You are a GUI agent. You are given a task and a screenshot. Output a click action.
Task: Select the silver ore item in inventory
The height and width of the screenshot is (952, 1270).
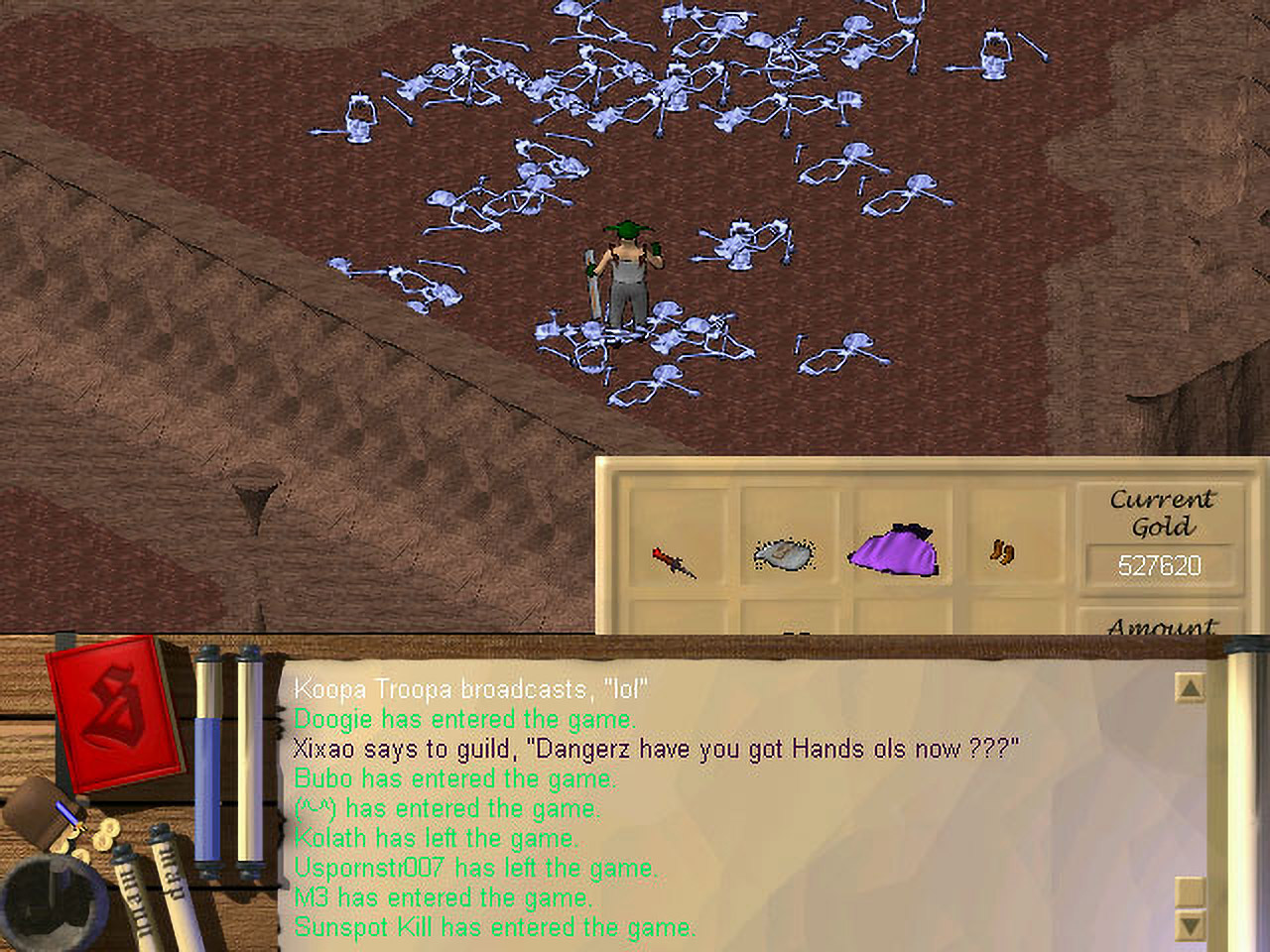(x=785, y=553)
